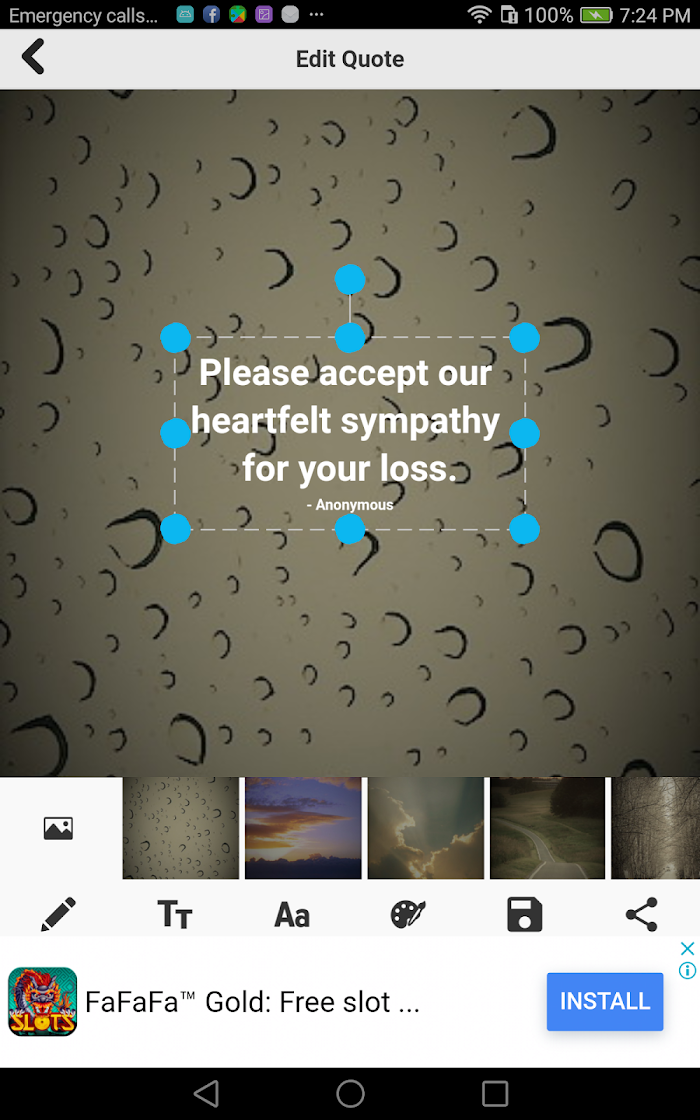700x1120 pixels.
Task: Install FaFaFa Gold from the ad
Action: pos(605,1001)
